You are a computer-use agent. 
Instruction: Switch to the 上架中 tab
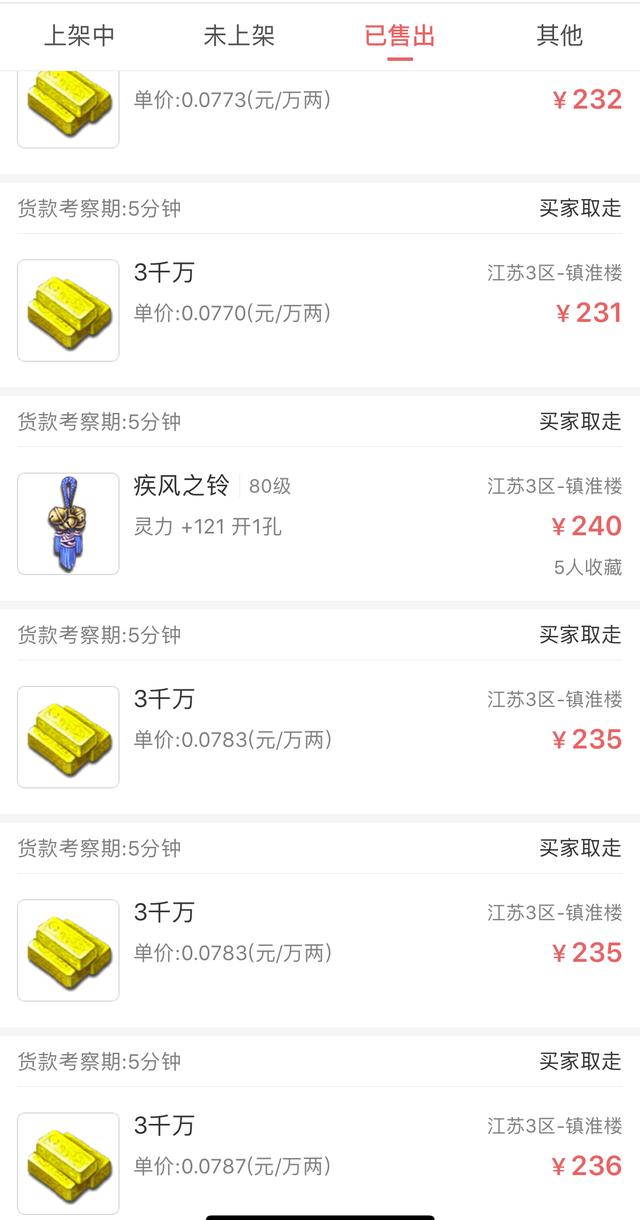tap(80, 36)
